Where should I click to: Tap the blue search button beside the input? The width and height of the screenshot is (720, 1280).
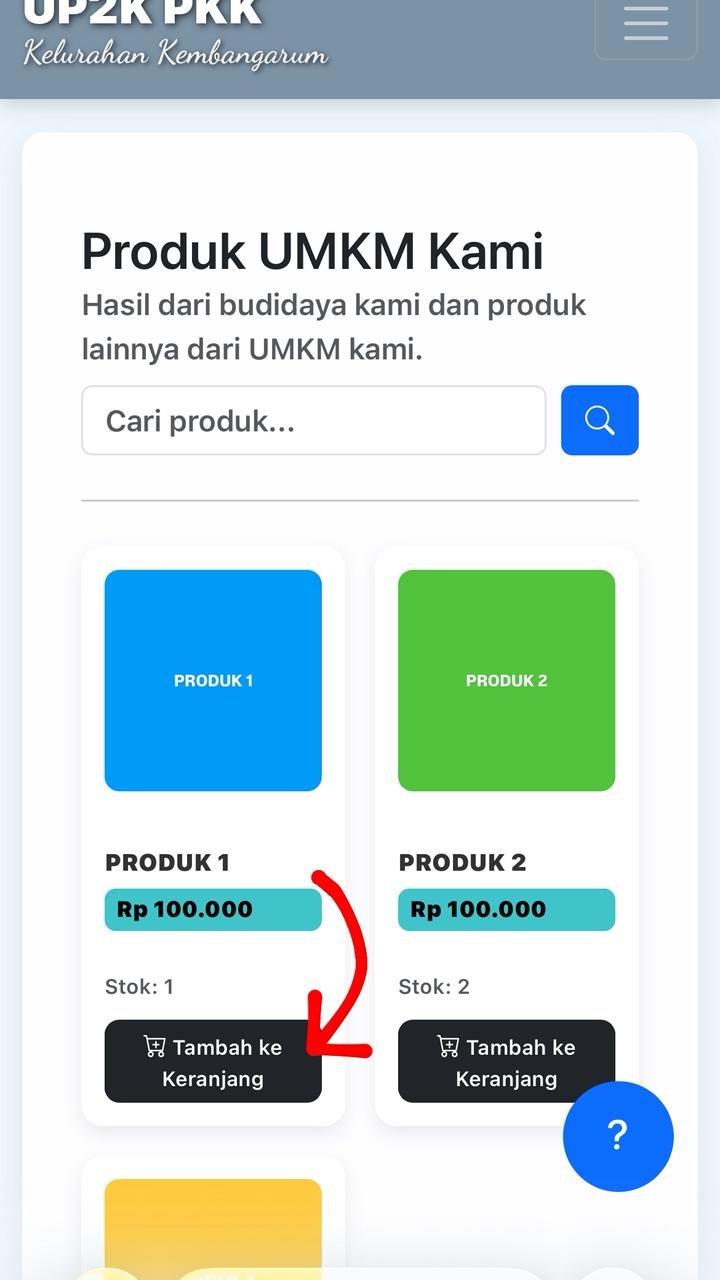tap(600, 420)
